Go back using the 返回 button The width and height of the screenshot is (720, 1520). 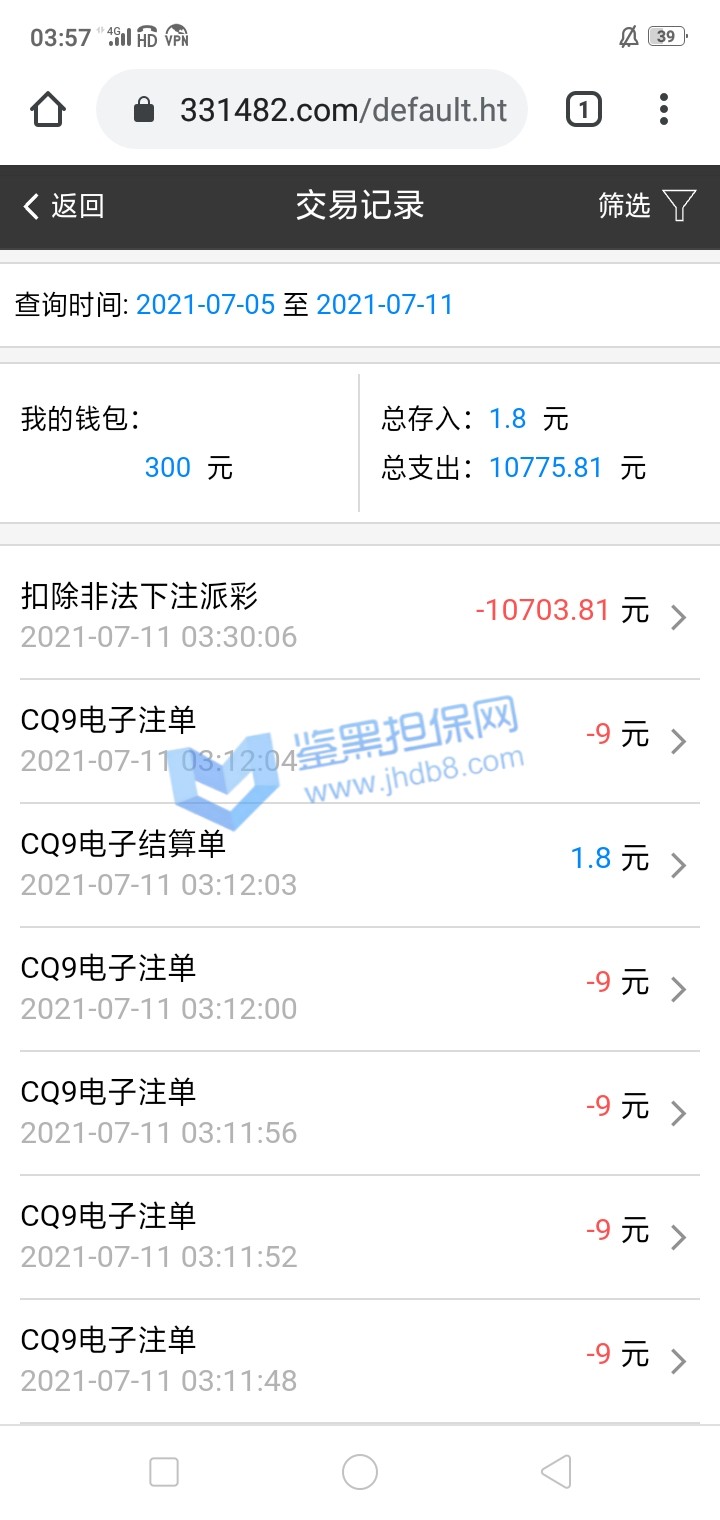pos(64,206)
